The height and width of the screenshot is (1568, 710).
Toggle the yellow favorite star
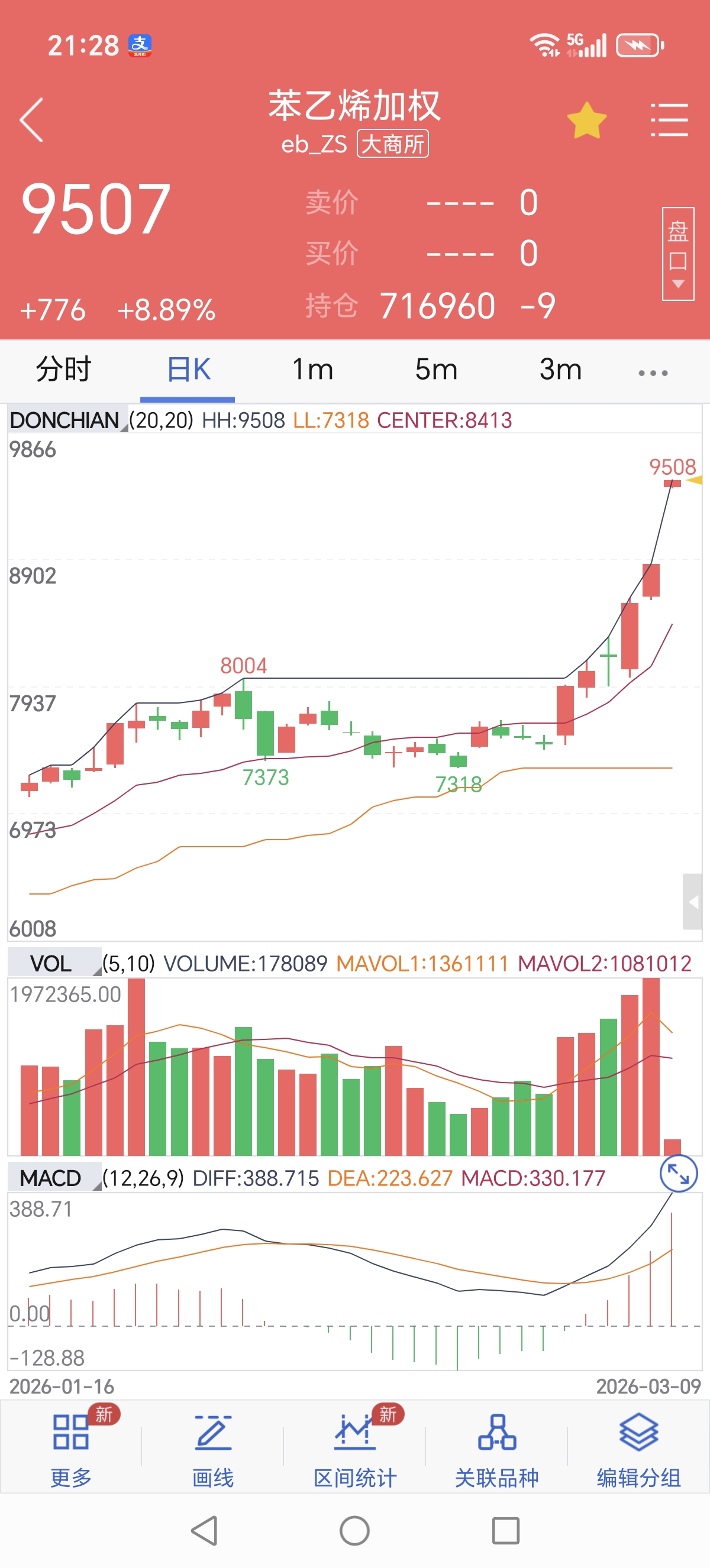(586, 120)
